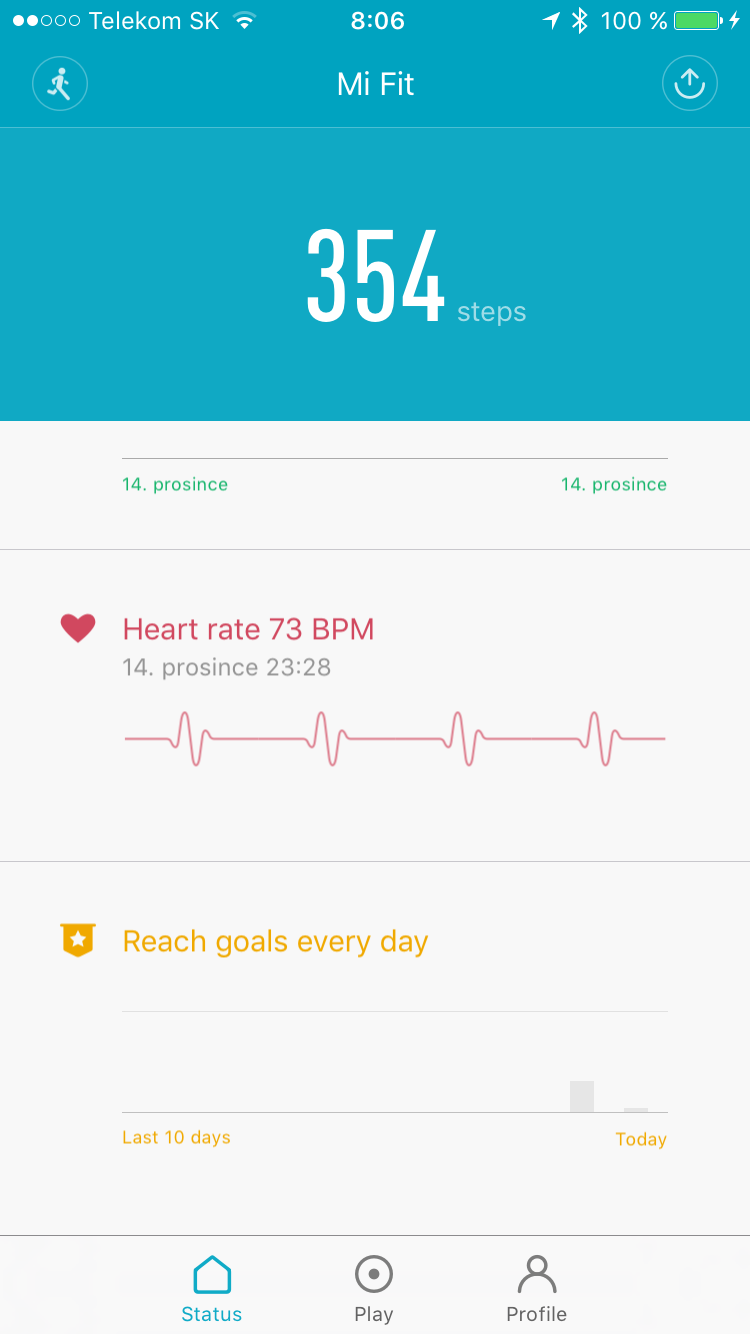
Task: Tap the Heart rate 73 BPM heading
Action: (x=248, y=628)
